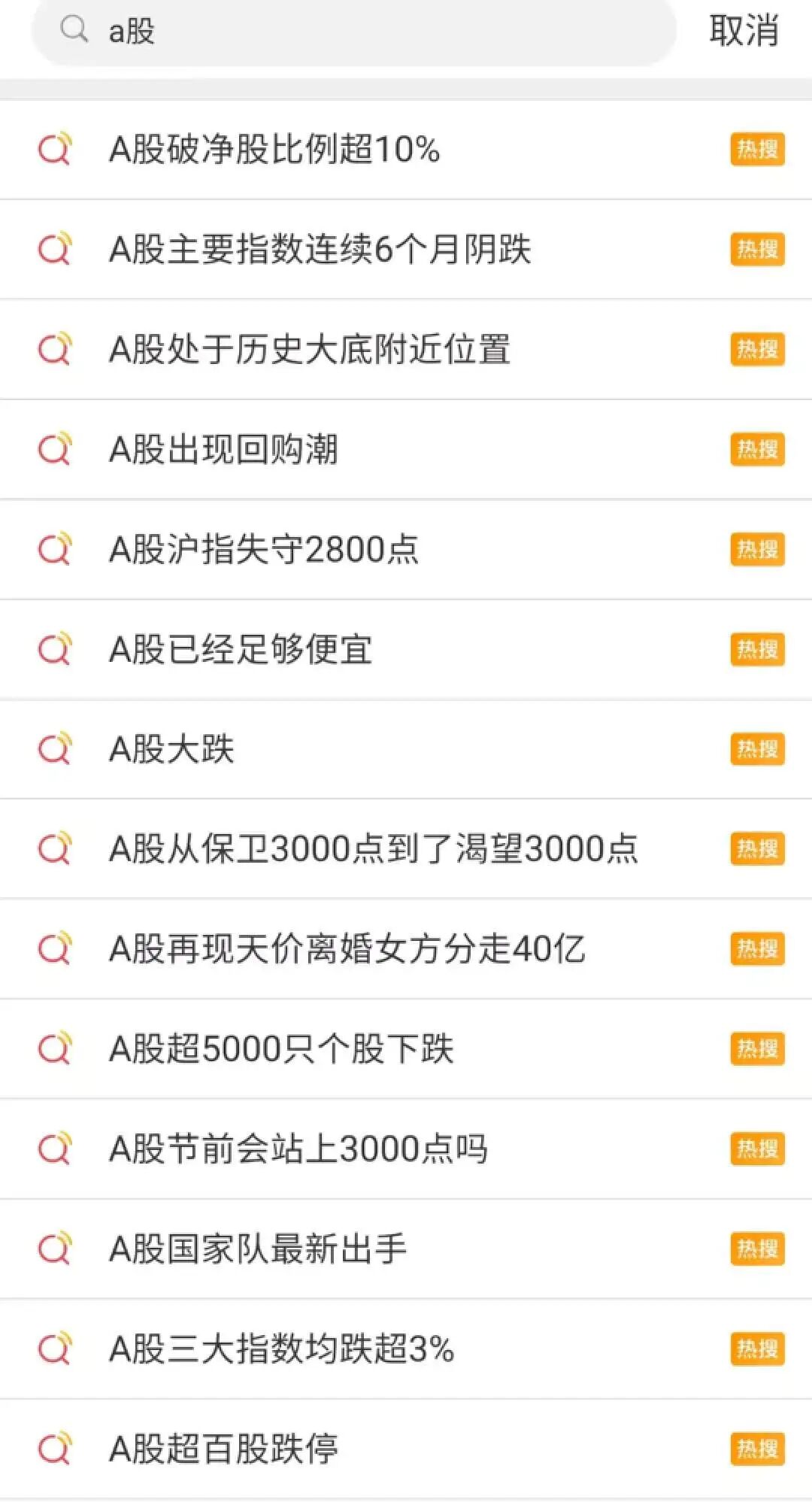The height and width of the screenshot is (1502, 812).
Task: Open A股沪指失守2800点 hot search
Action: (406, 550)
